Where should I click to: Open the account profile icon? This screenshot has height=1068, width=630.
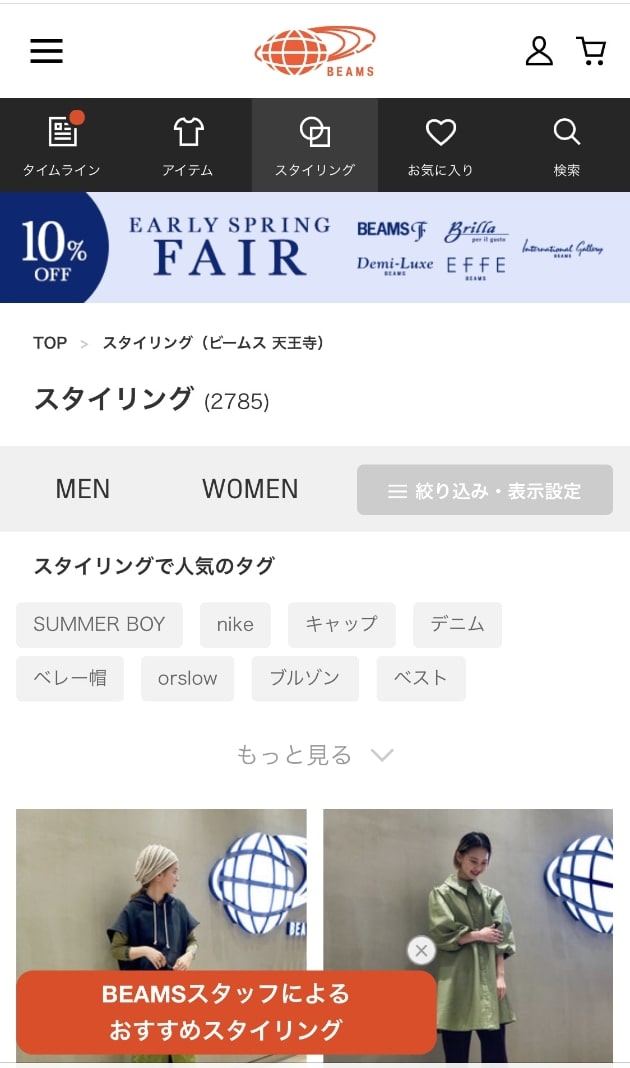539,51
